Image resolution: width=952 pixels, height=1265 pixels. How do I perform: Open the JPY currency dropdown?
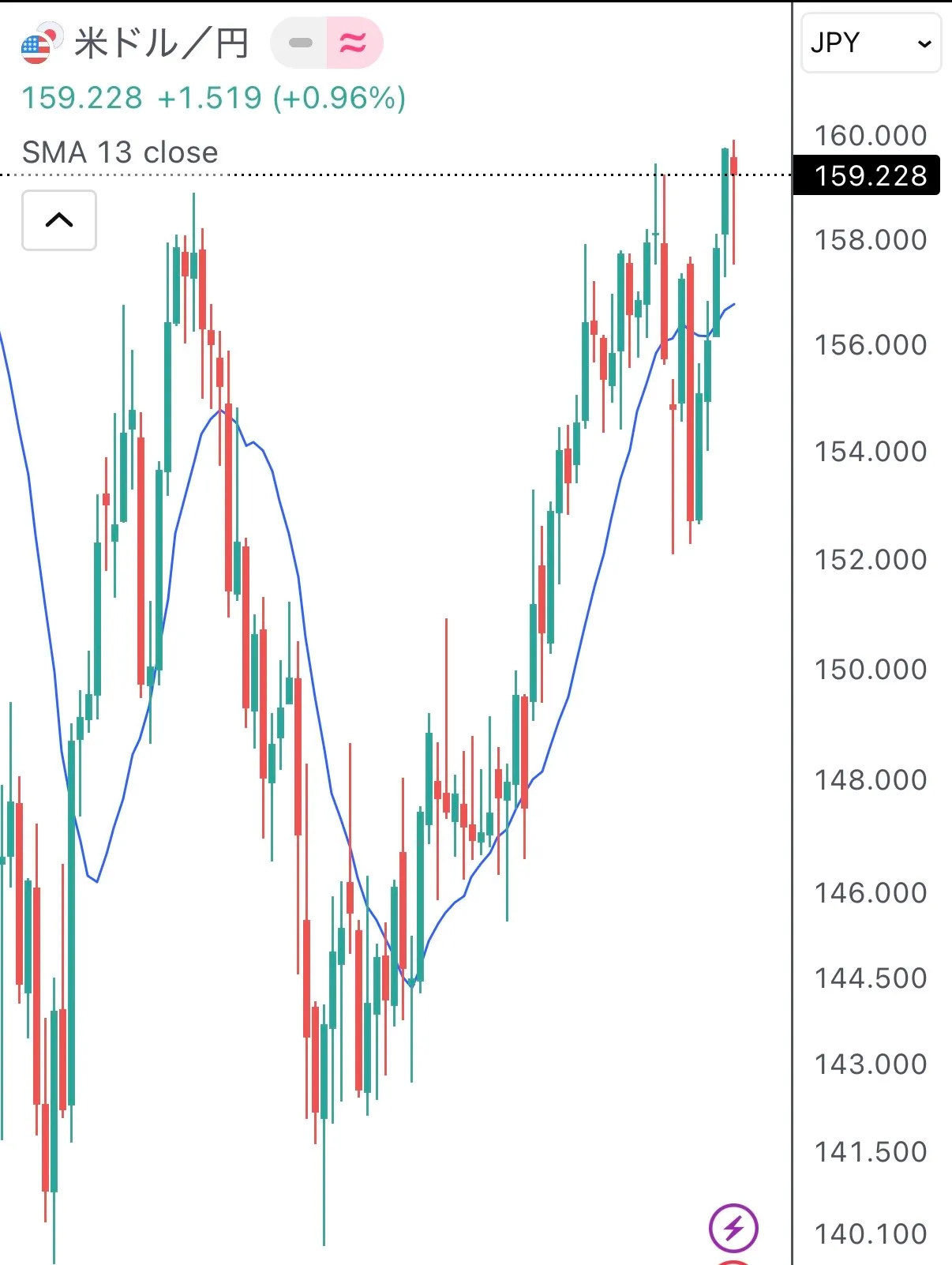871,43
